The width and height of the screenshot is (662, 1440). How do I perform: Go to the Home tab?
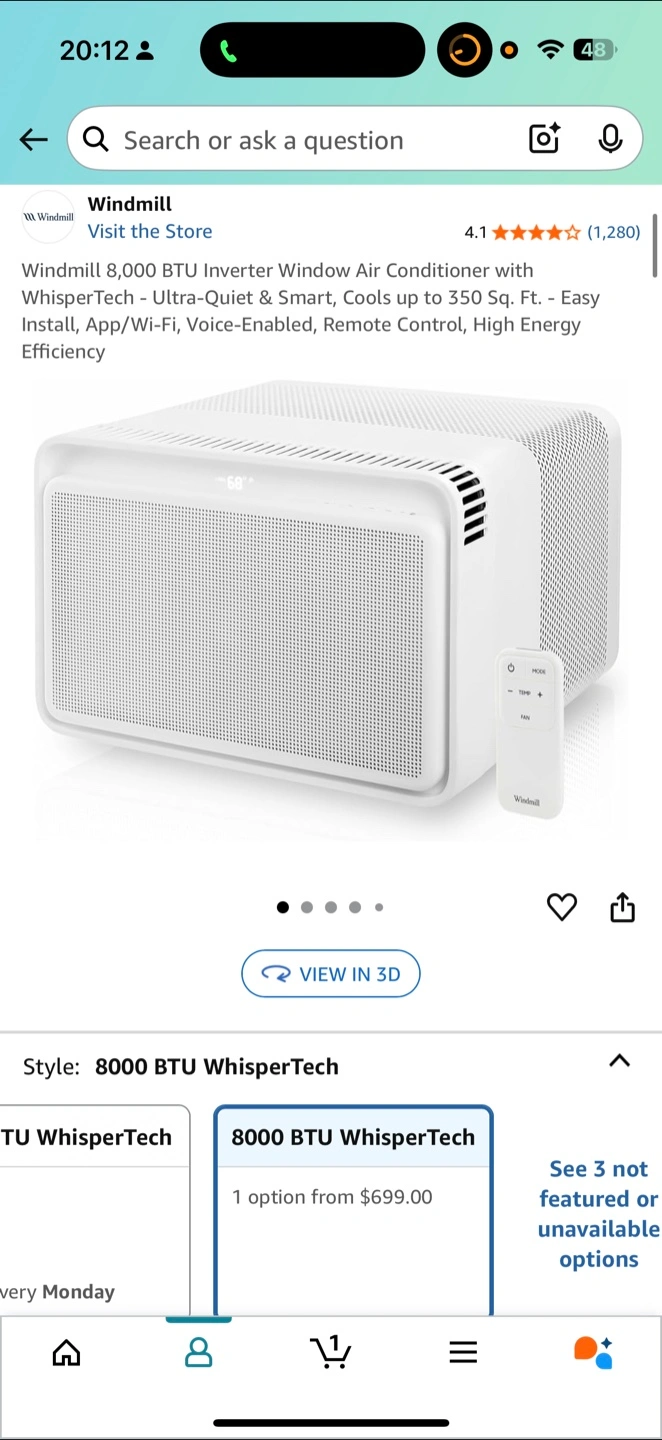(66, 1353)
